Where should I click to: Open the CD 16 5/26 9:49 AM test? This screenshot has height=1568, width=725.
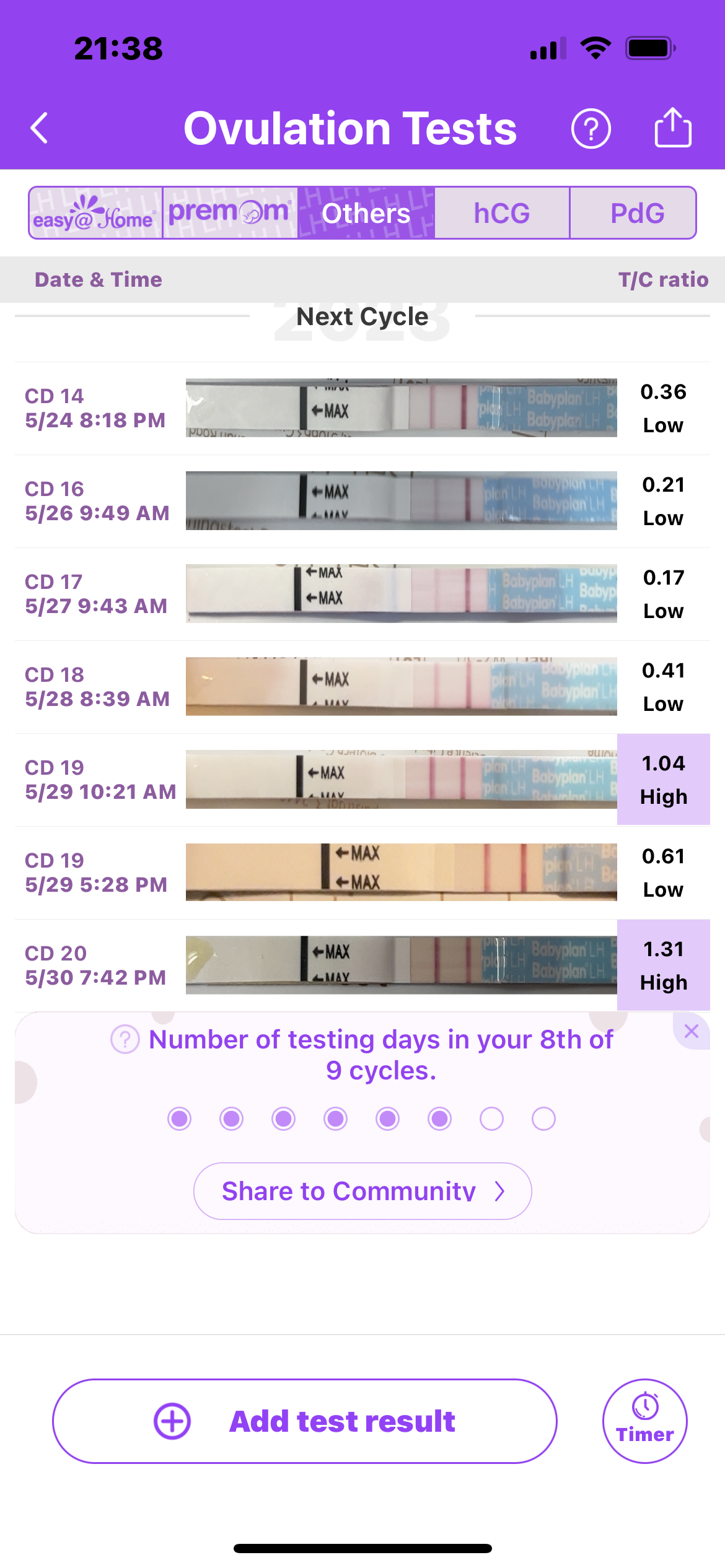[362, 501]
